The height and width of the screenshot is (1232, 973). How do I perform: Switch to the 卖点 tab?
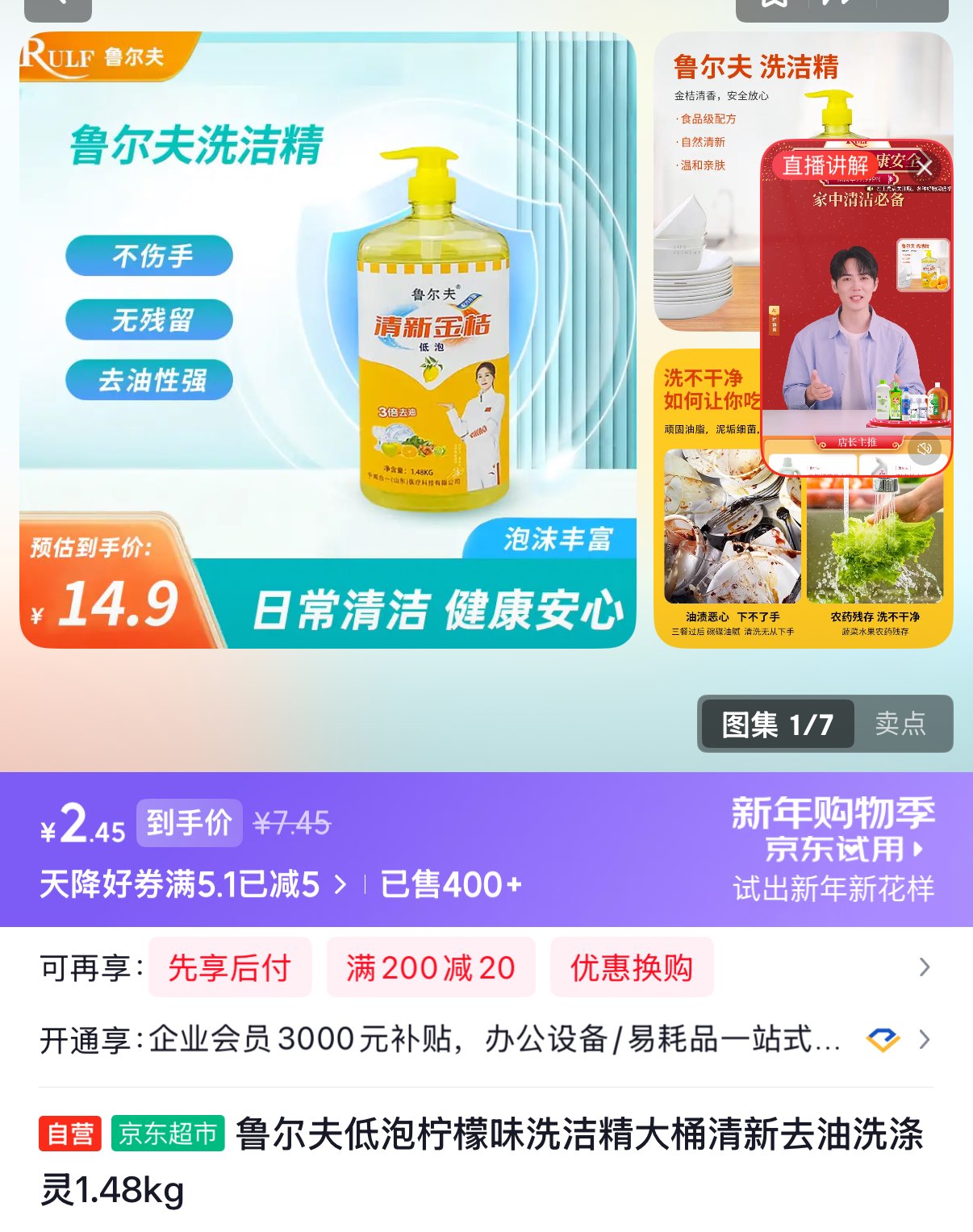(900, 724)
